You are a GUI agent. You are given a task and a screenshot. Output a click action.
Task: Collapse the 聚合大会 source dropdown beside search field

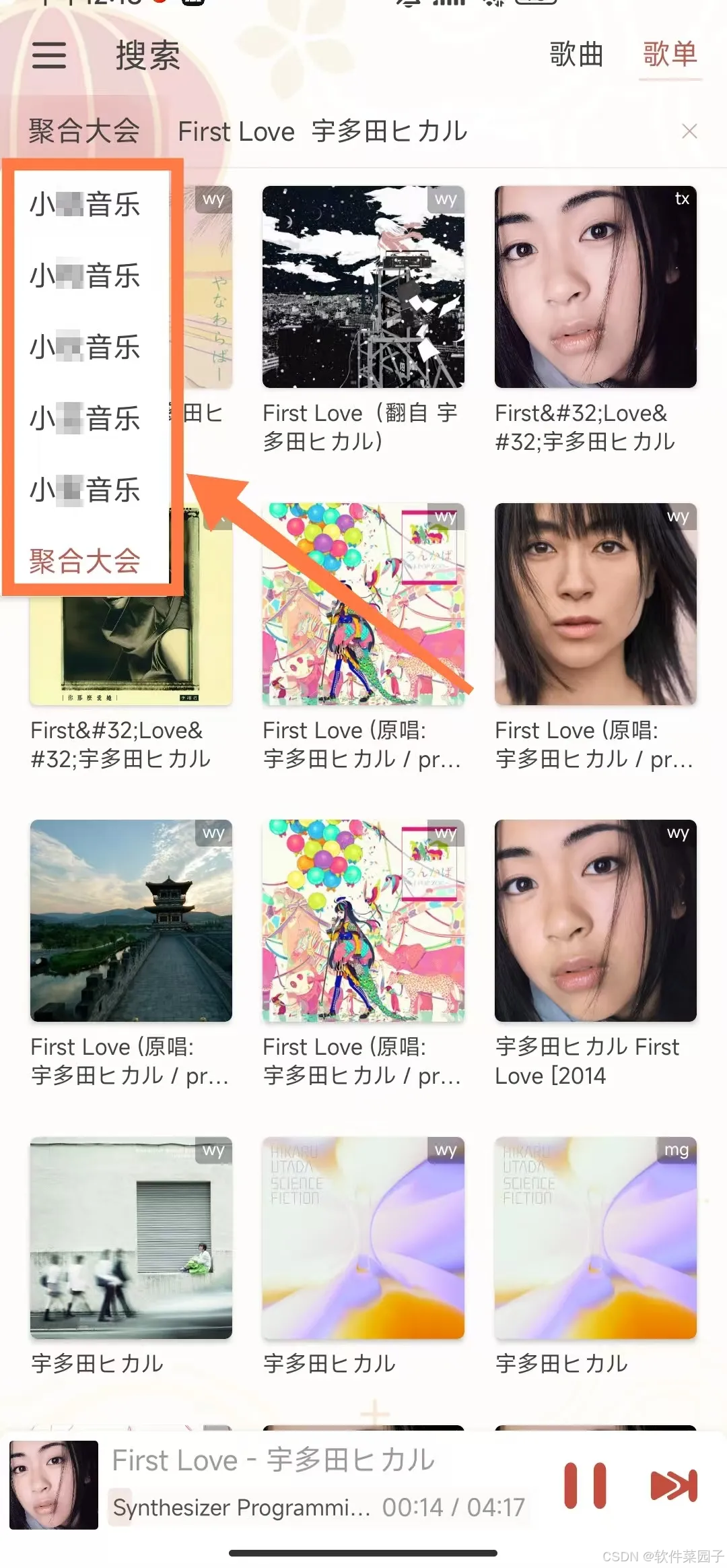[x=84, y=131]
